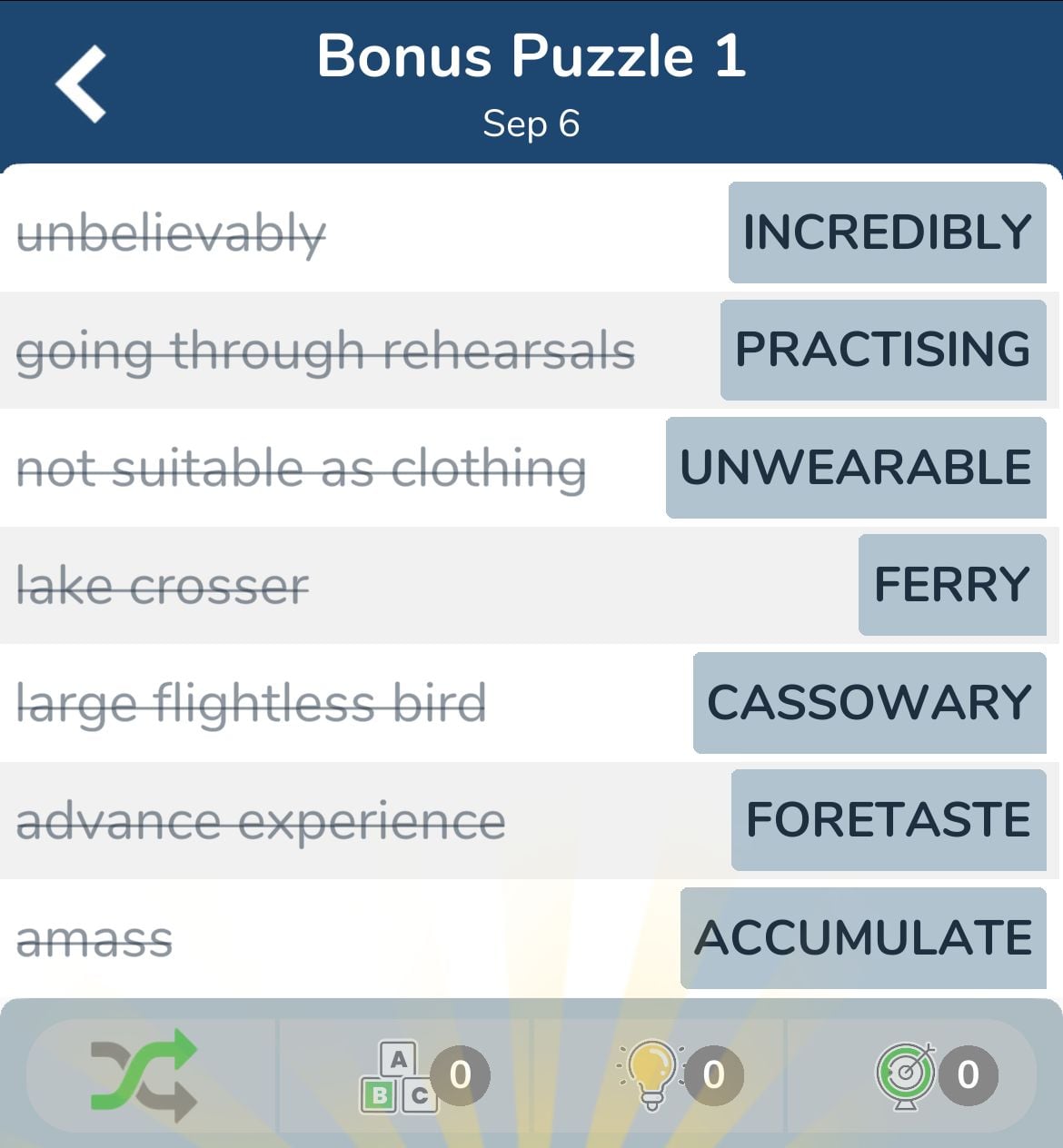
Task: Tap the INCREDIBLY answer tile
Action: (887, 233)
